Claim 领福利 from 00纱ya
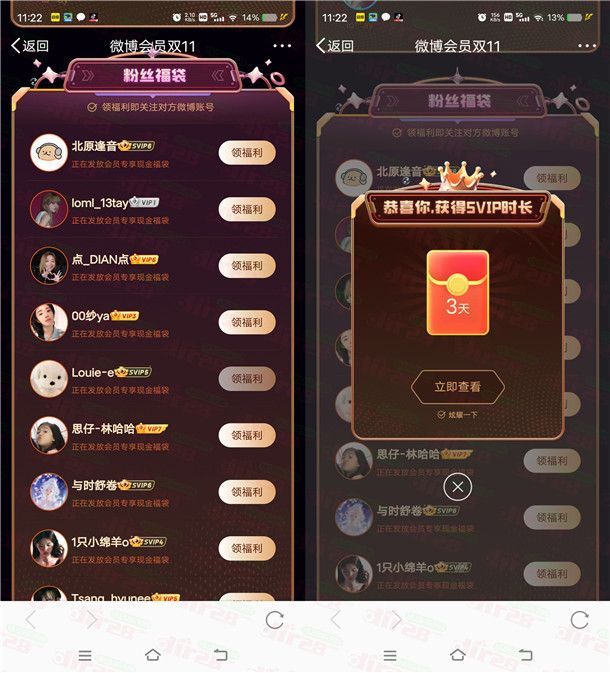 pyautogui.click(x=247, y=322)
